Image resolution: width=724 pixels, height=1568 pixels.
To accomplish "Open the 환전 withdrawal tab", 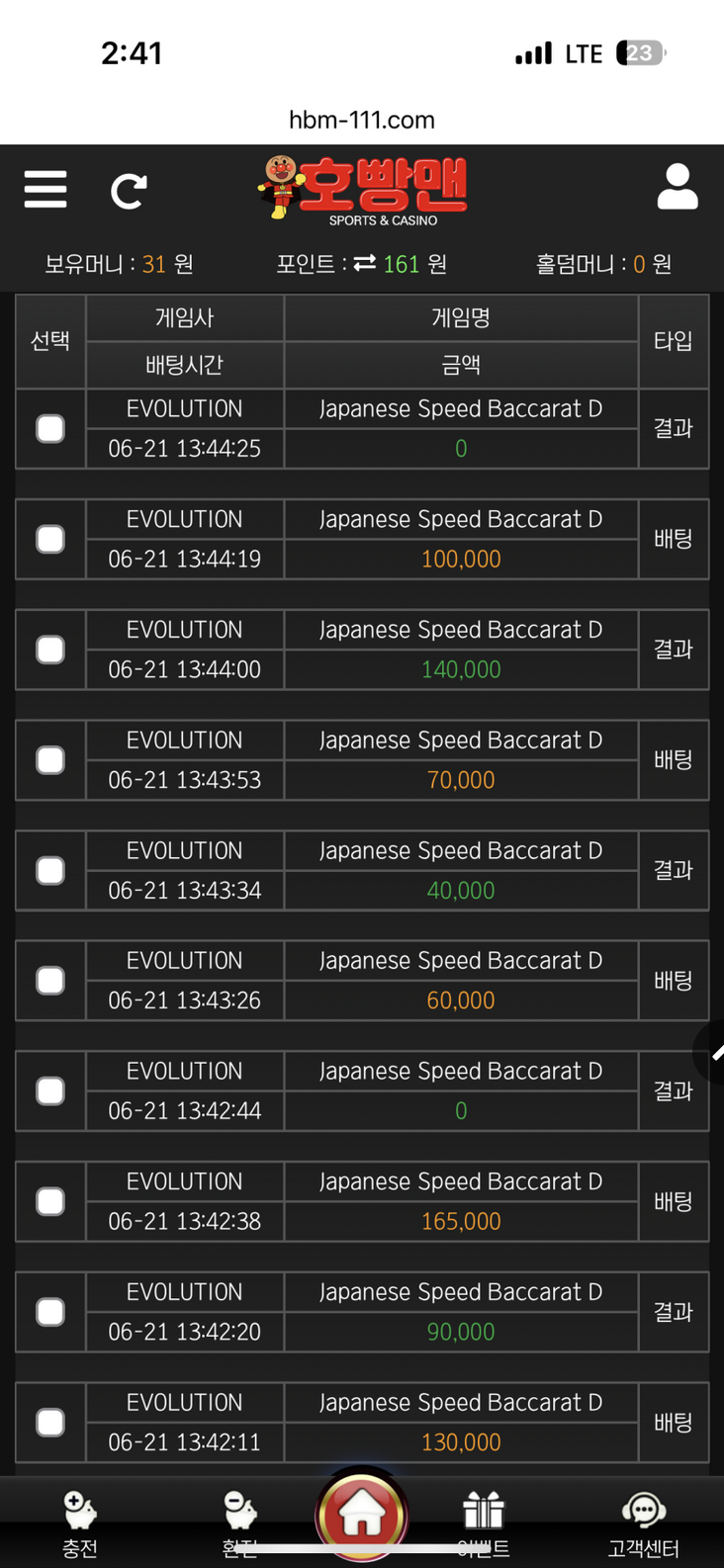I will tap(240, 1523).
